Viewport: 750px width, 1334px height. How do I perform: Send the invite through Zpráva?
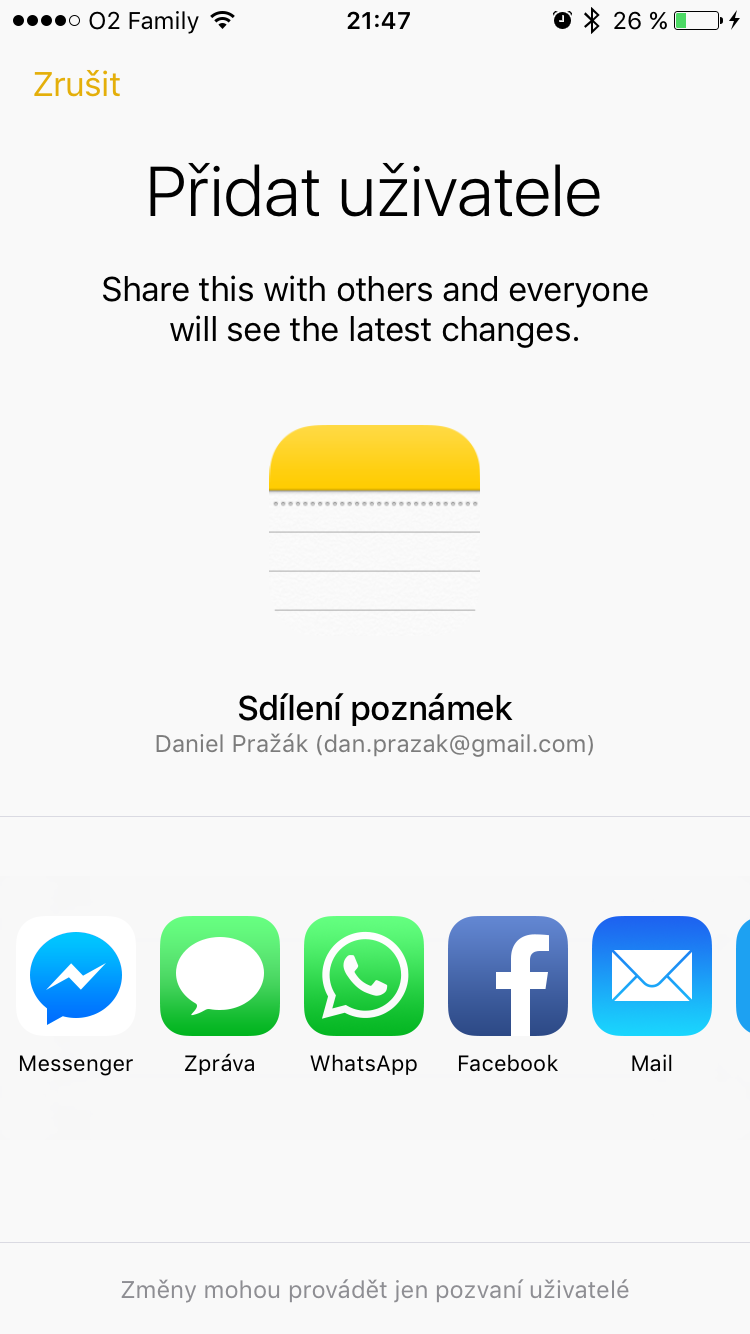pos(220,976)
